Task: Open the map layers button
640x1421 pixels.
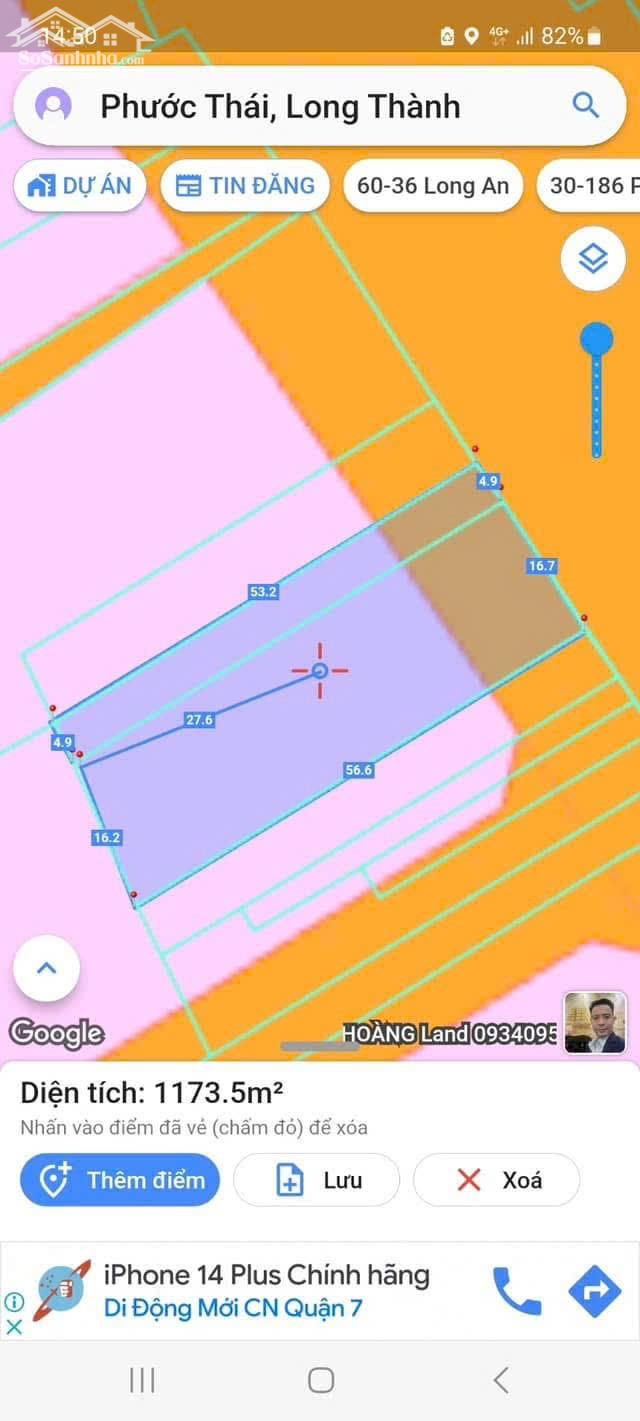Action: (593, 259)
